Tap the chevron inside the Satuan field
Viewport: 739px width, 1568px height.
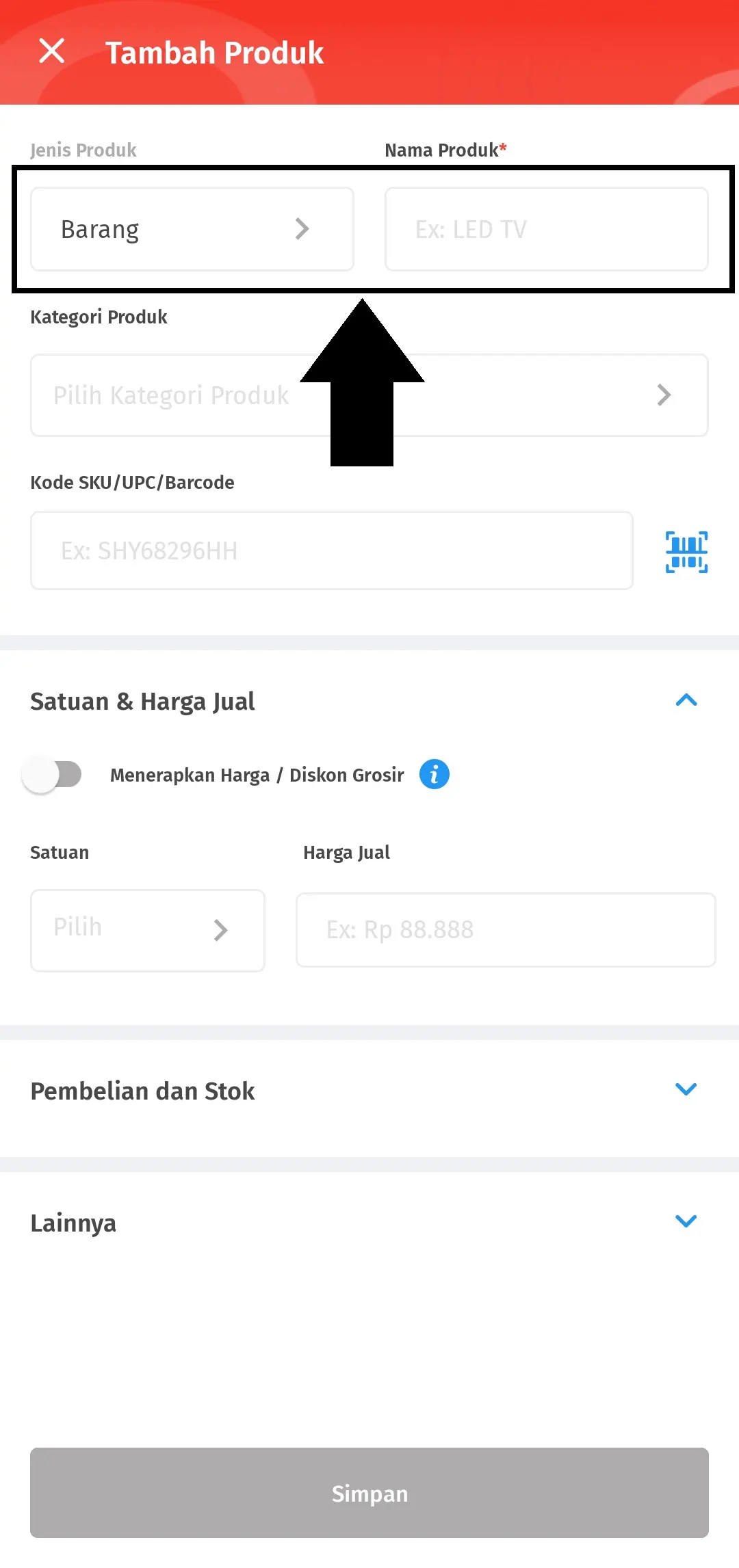click(x=220, y=930)
